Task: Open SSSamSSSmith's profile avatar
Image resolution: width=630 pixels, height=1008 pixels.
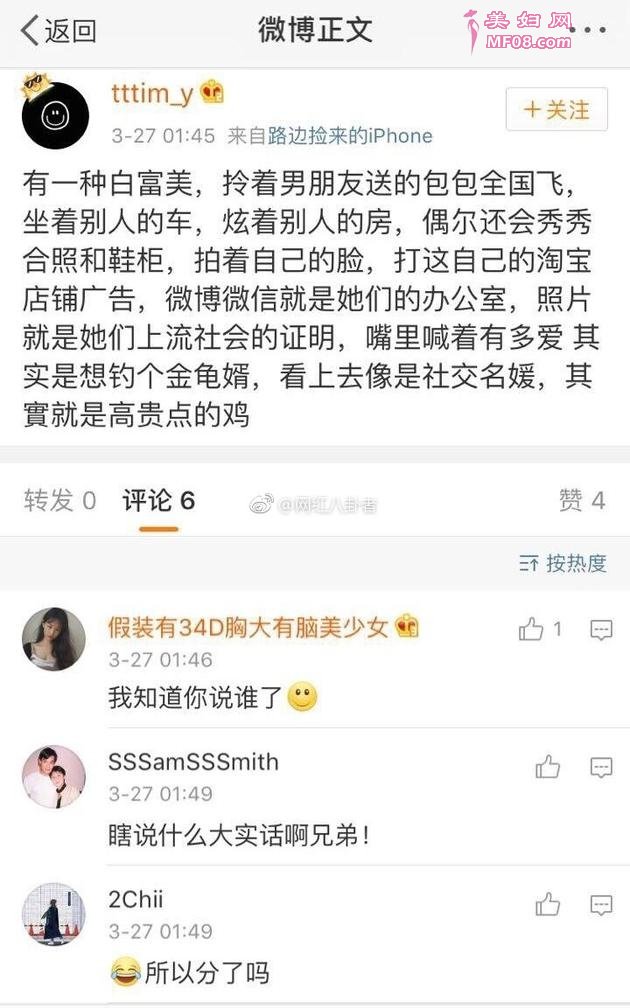Action: 54,776
